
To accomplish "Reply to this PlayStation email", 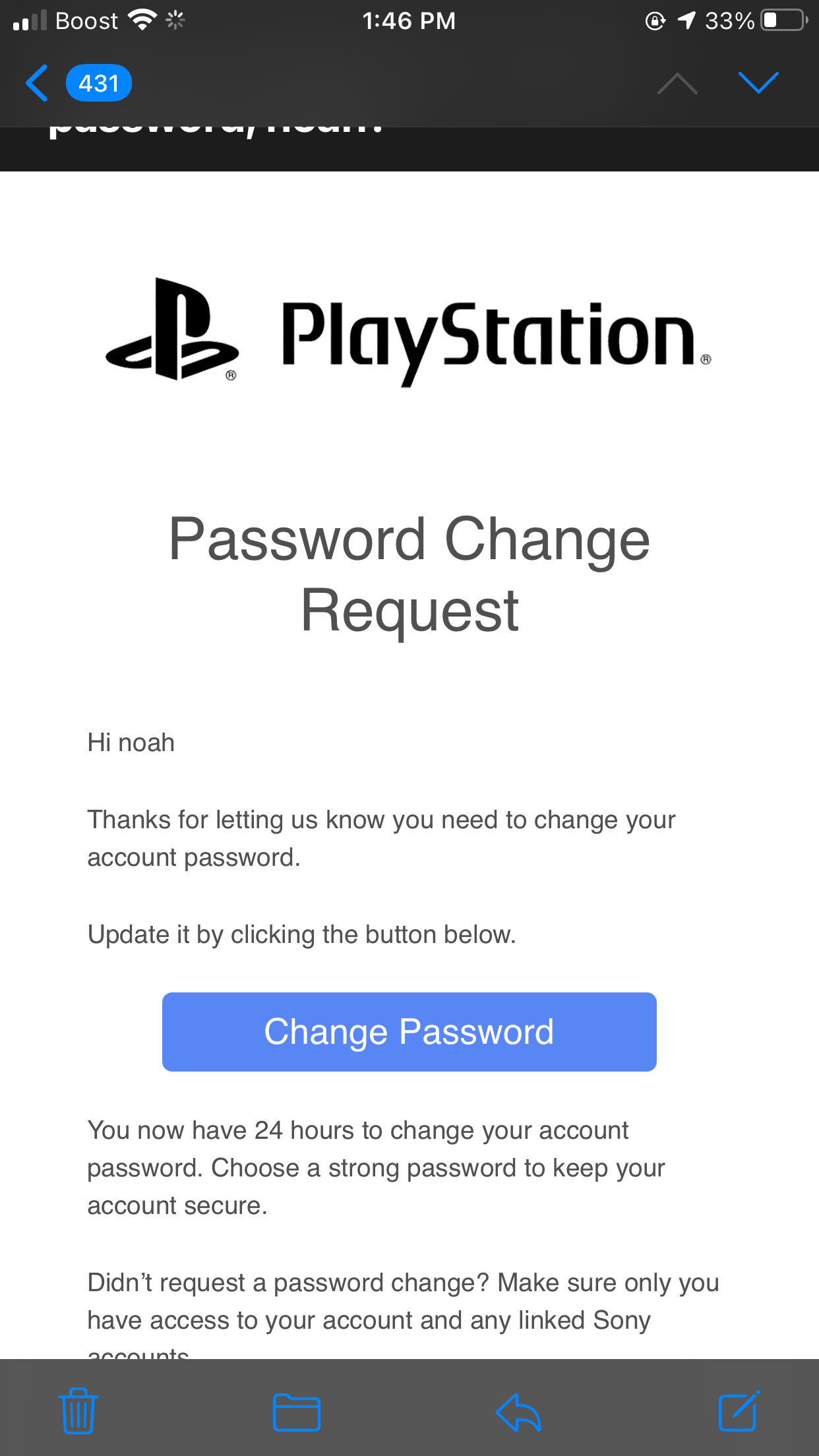I will coord(518,1412).
